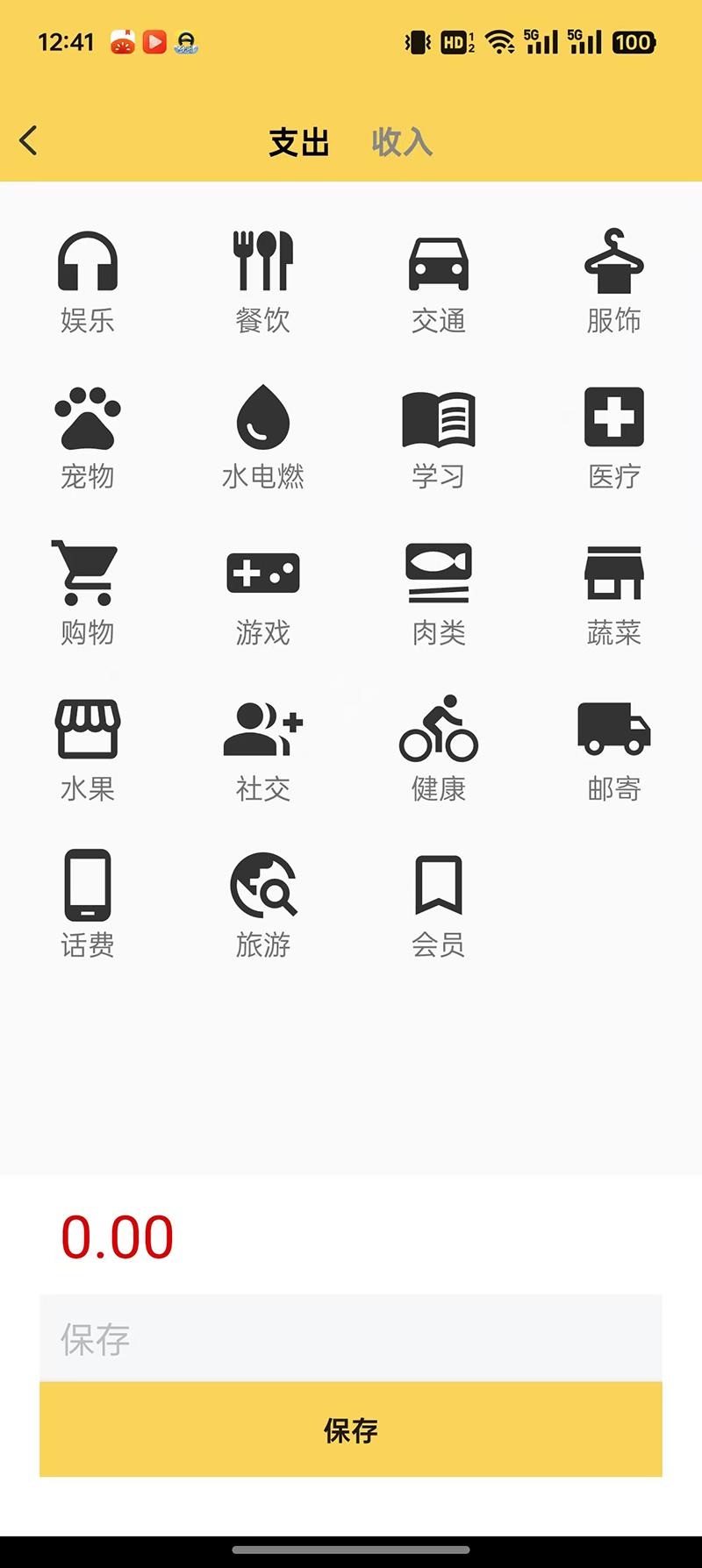Tap the 水电燃 category
702x1568 pixels.
tap(263, 437)
